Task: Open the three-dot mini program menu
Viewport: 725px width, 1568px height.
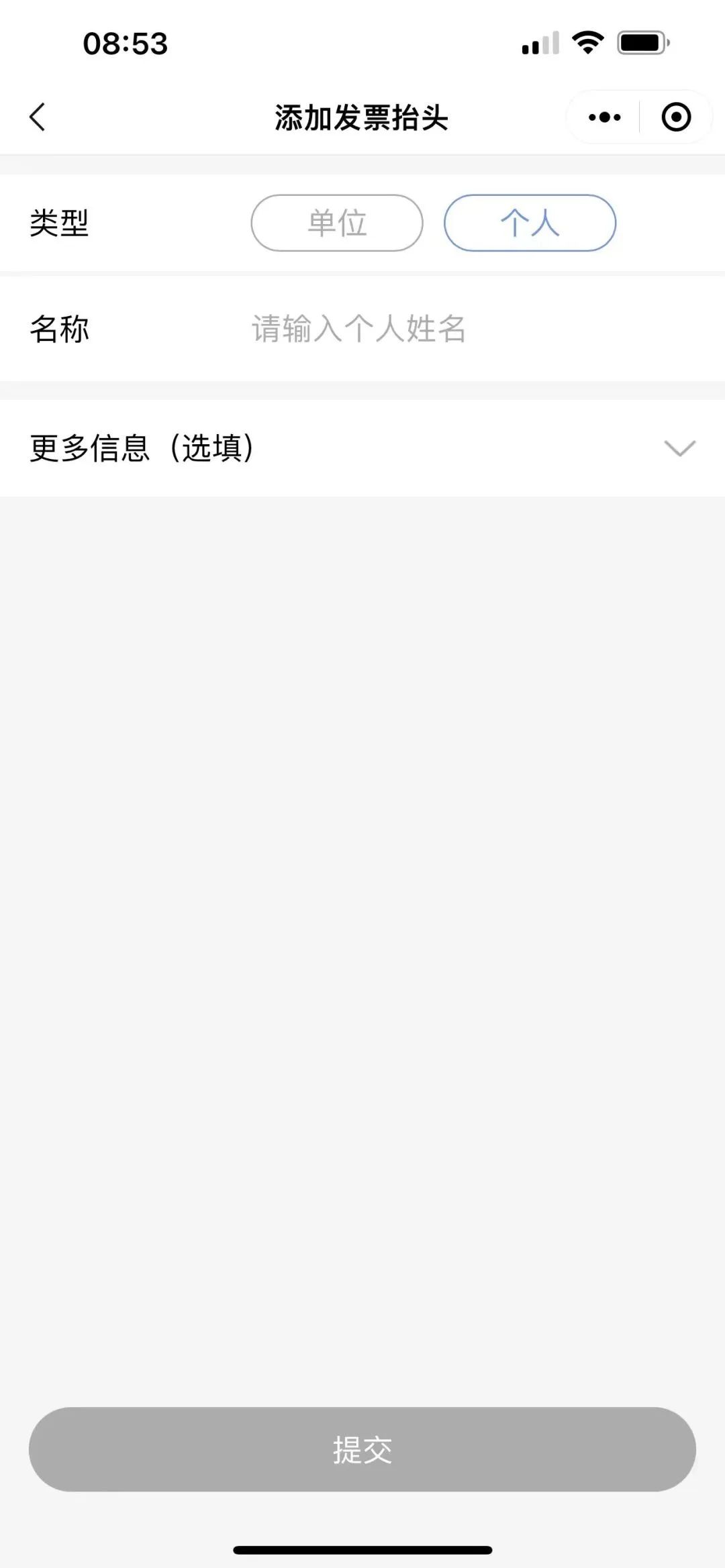Action: point(604,117)
